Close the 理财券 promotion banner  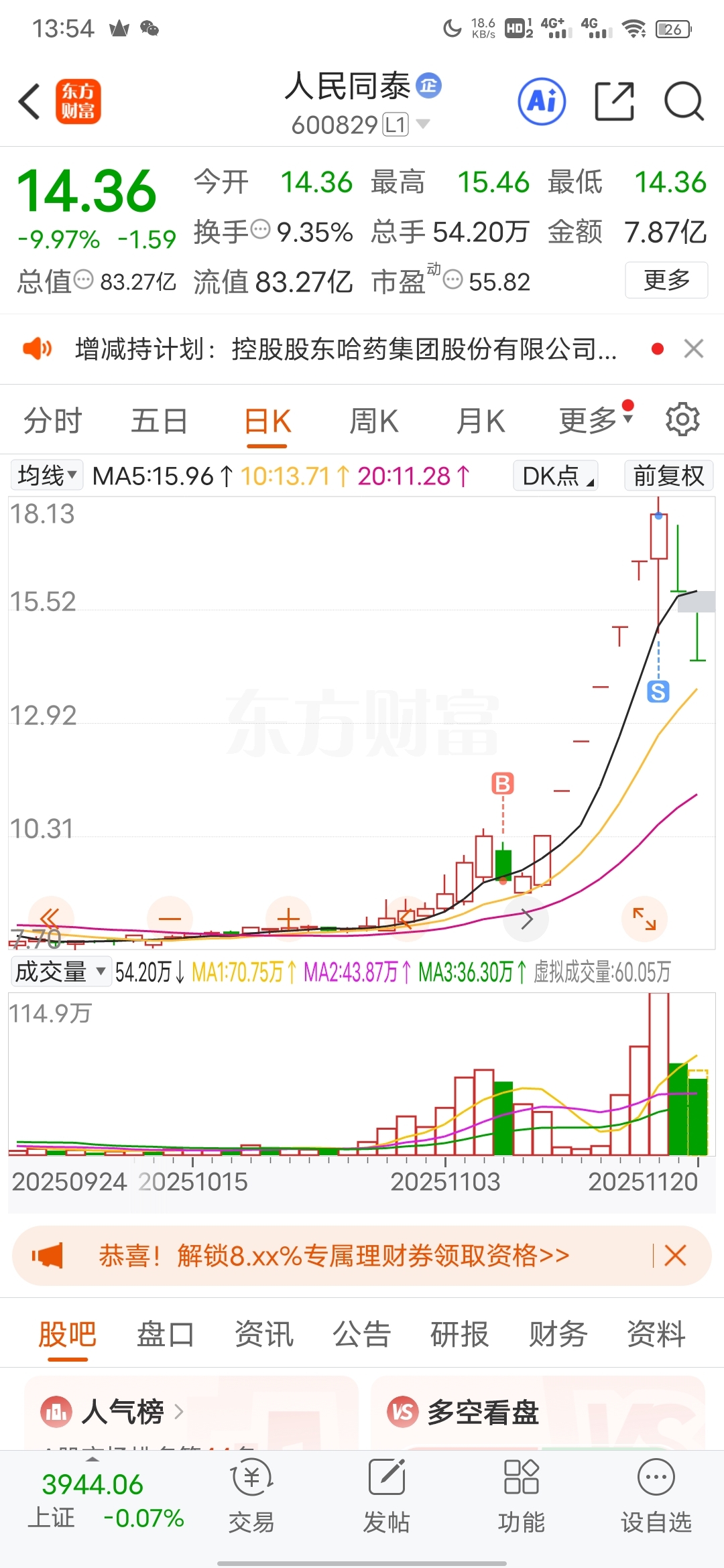(x=675, y=1255)
